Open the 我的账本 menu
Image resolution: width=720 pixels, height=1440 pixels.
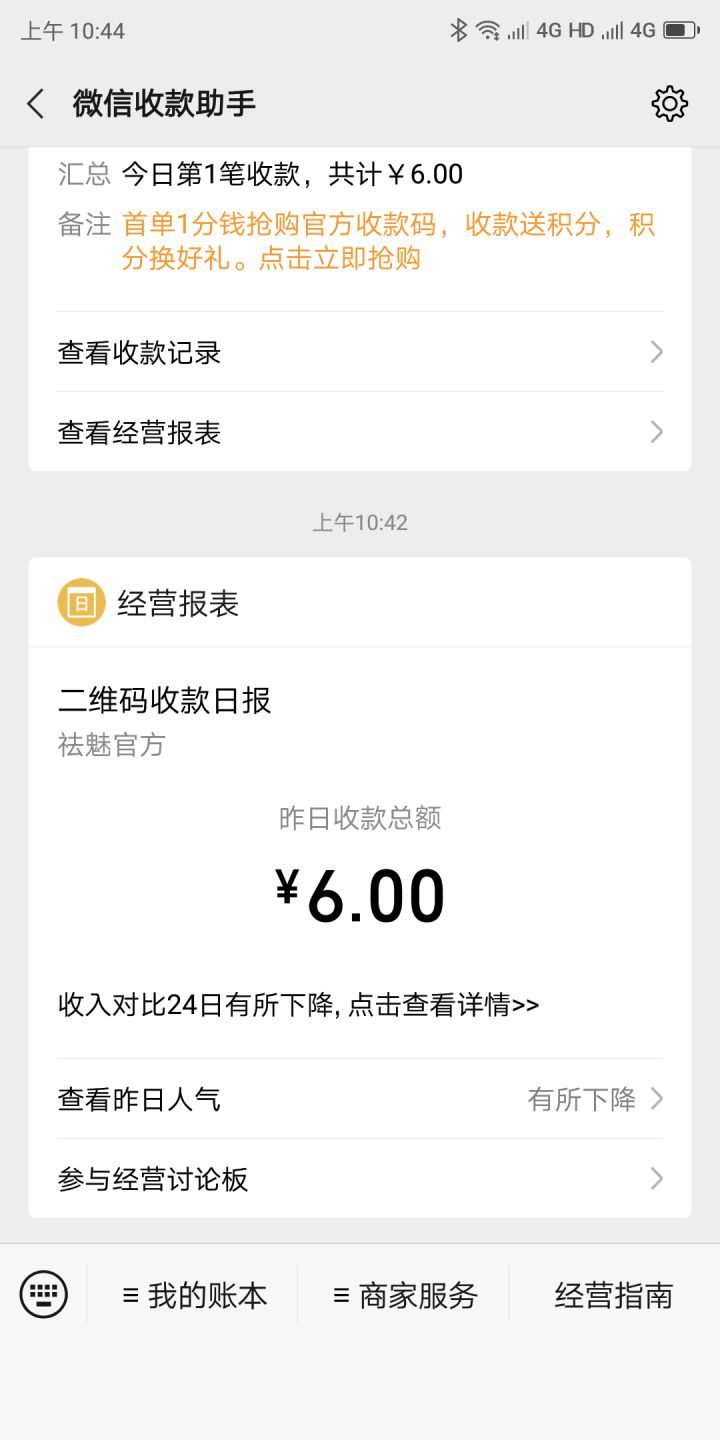(x=193, y=1296)
